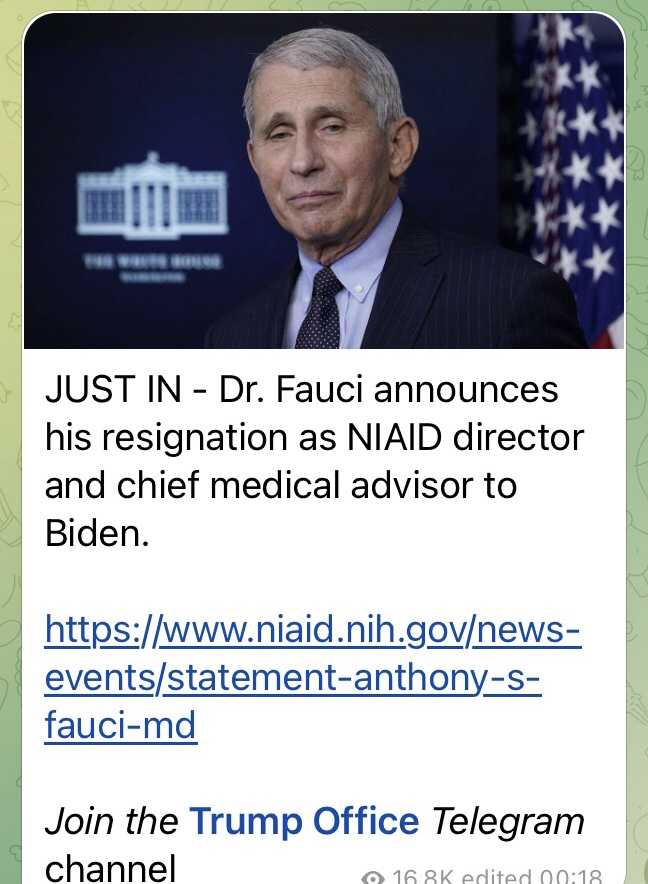648x884 pixels.
Task: View the Fauci photo in full
Action: [324, 185]
